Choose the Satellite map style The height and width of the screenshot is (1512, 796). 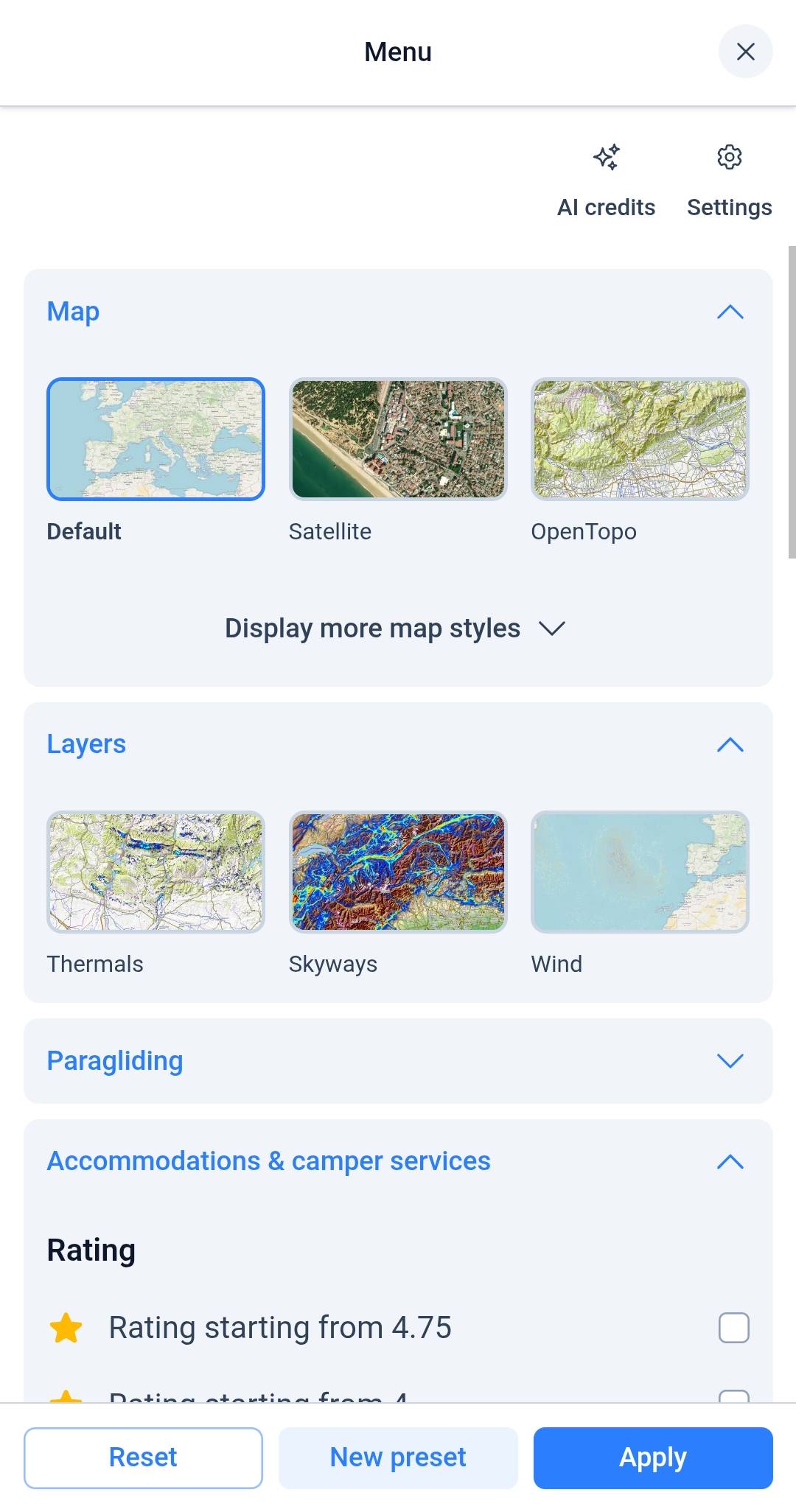(398, 439)
